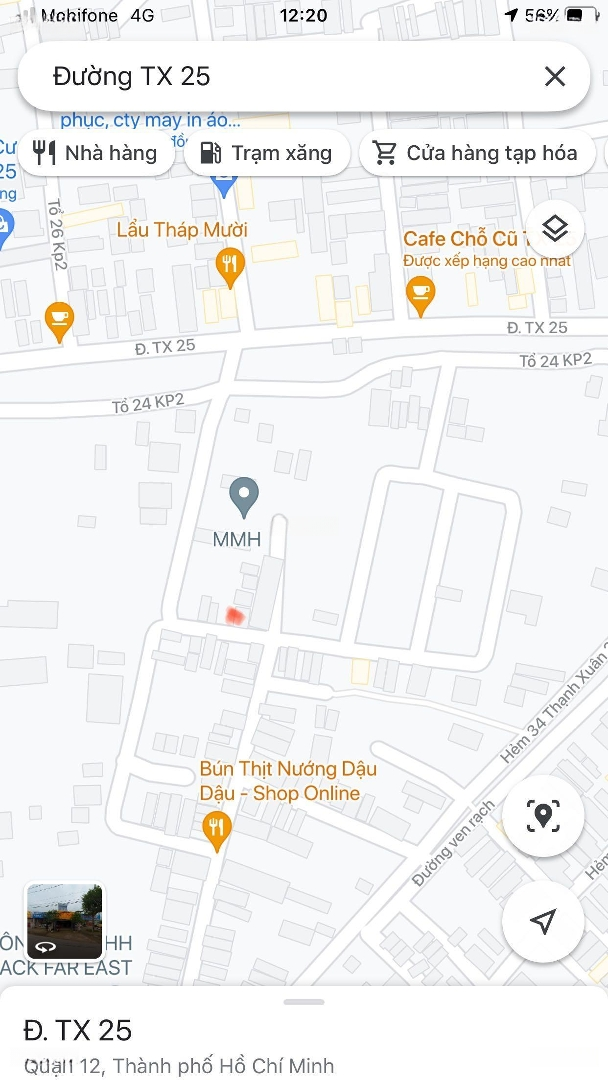Open the Live View location button
The image size is (608, 1080).
pos(543,816)
